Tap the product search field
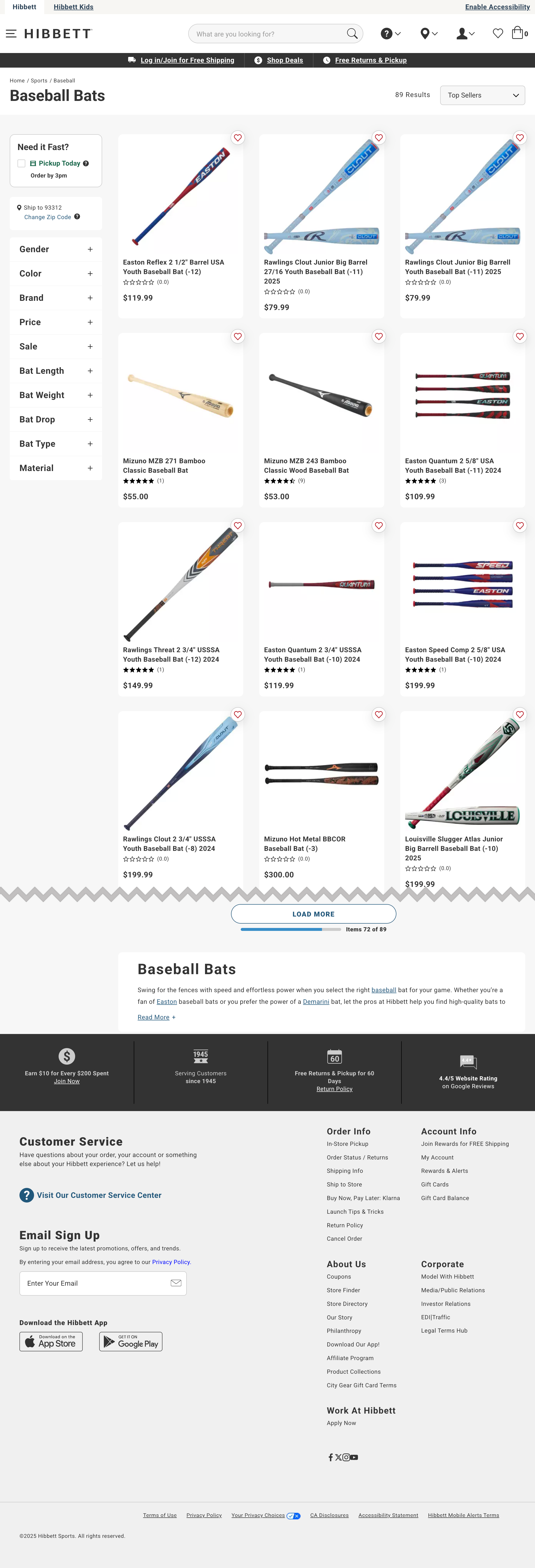This screenshot has width=535, height=1568. 268,34
